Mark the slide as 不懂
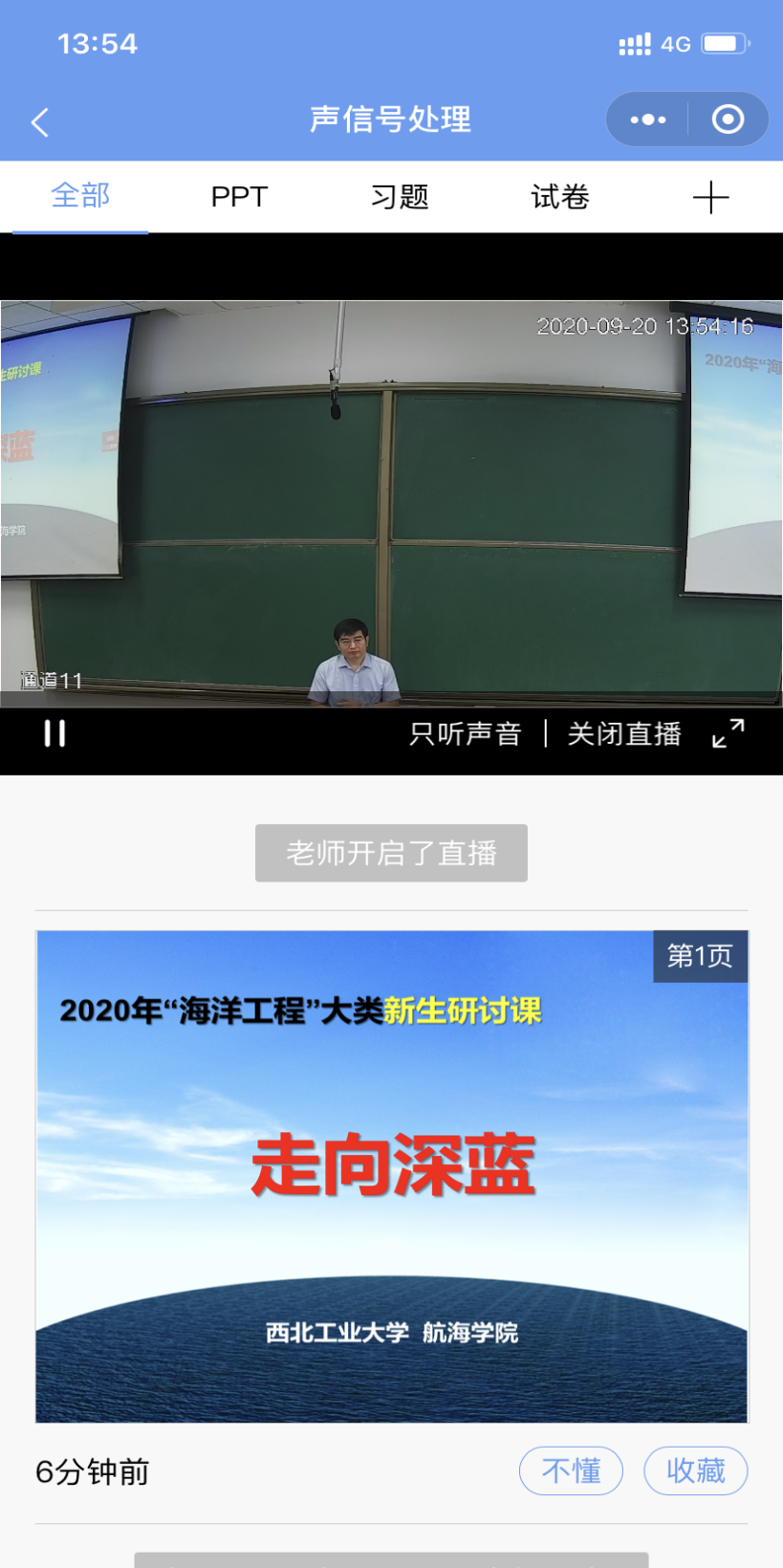Image resolution: width=783 pixels, height=1568 pixels. point(571,1470)
